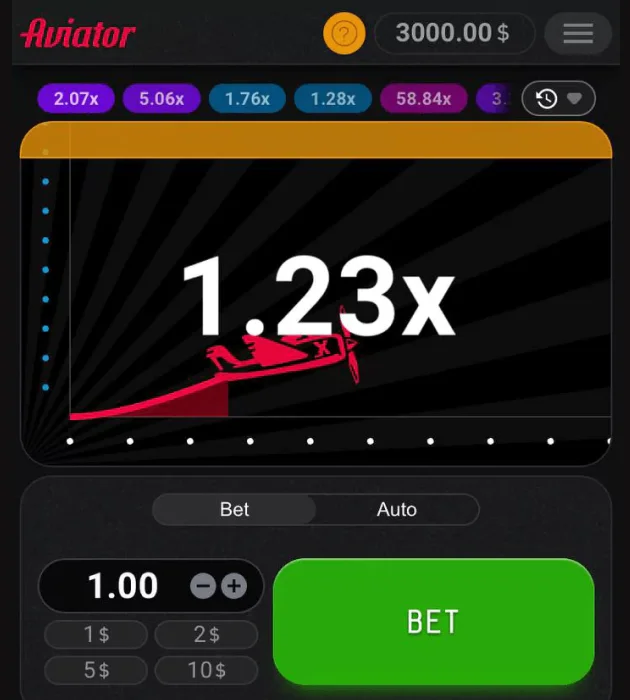
Task: Increase the bet amount with plus
Action: point(234,587)
